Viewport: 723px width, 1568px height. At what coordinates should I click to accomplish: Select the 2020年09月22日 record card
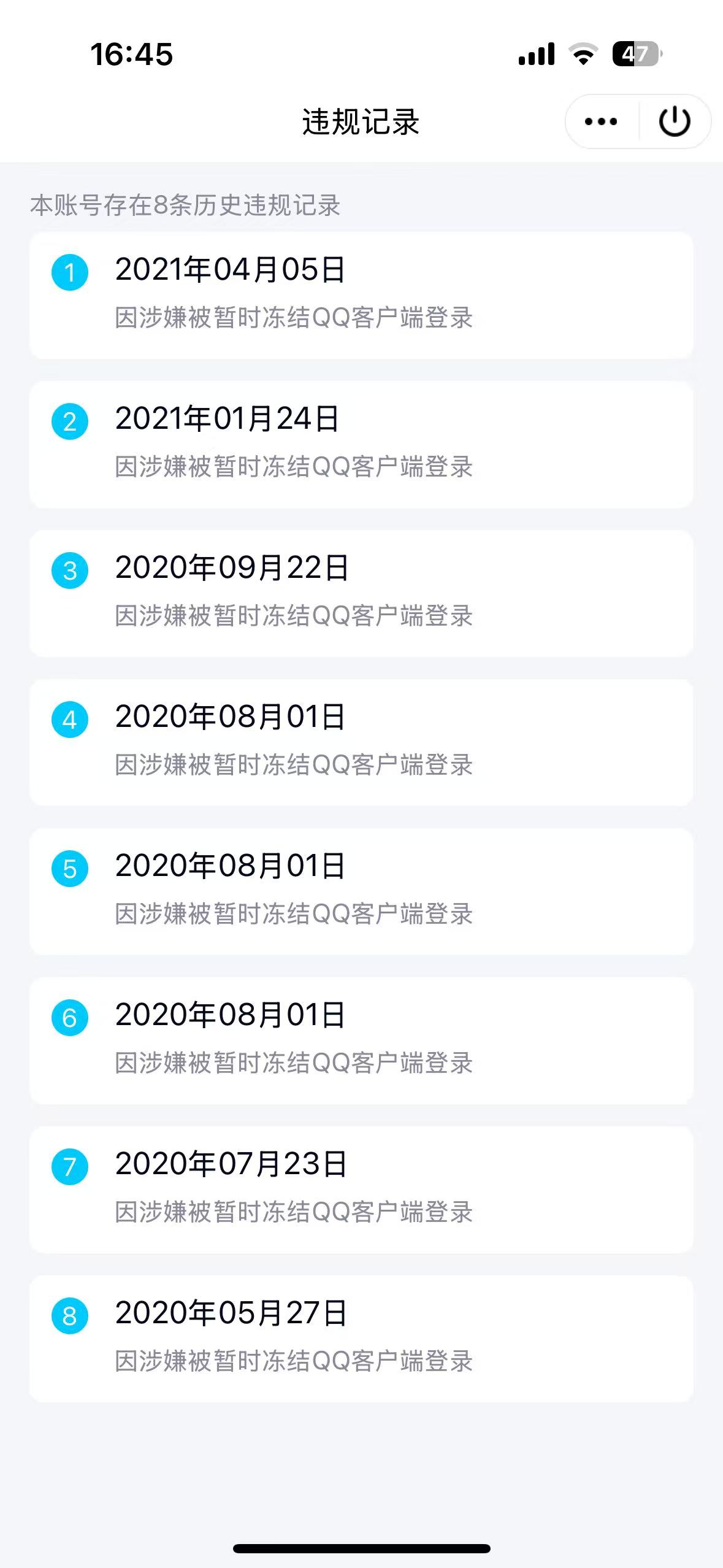tap(361, 593)
